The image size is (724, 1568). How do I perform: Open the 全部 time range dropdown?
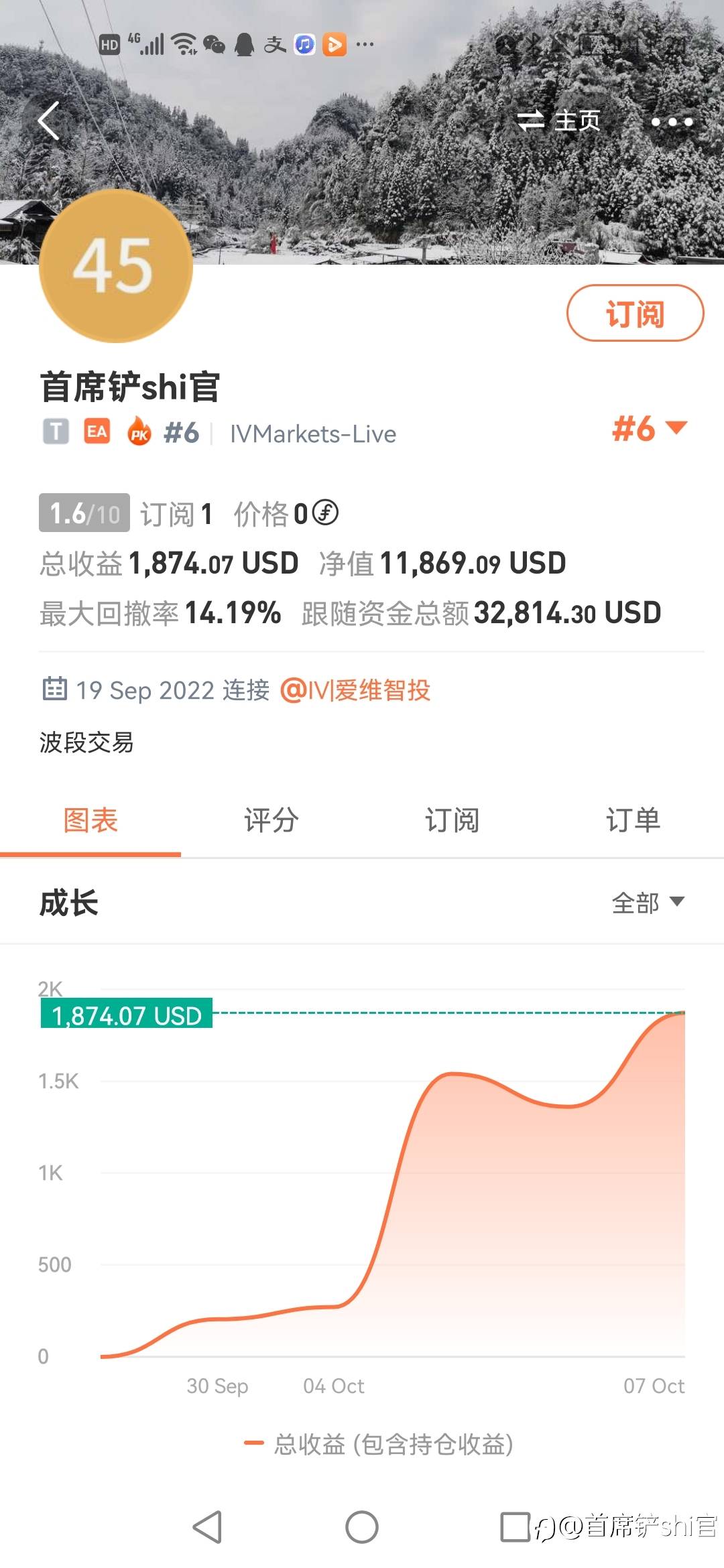coord(648,903)
